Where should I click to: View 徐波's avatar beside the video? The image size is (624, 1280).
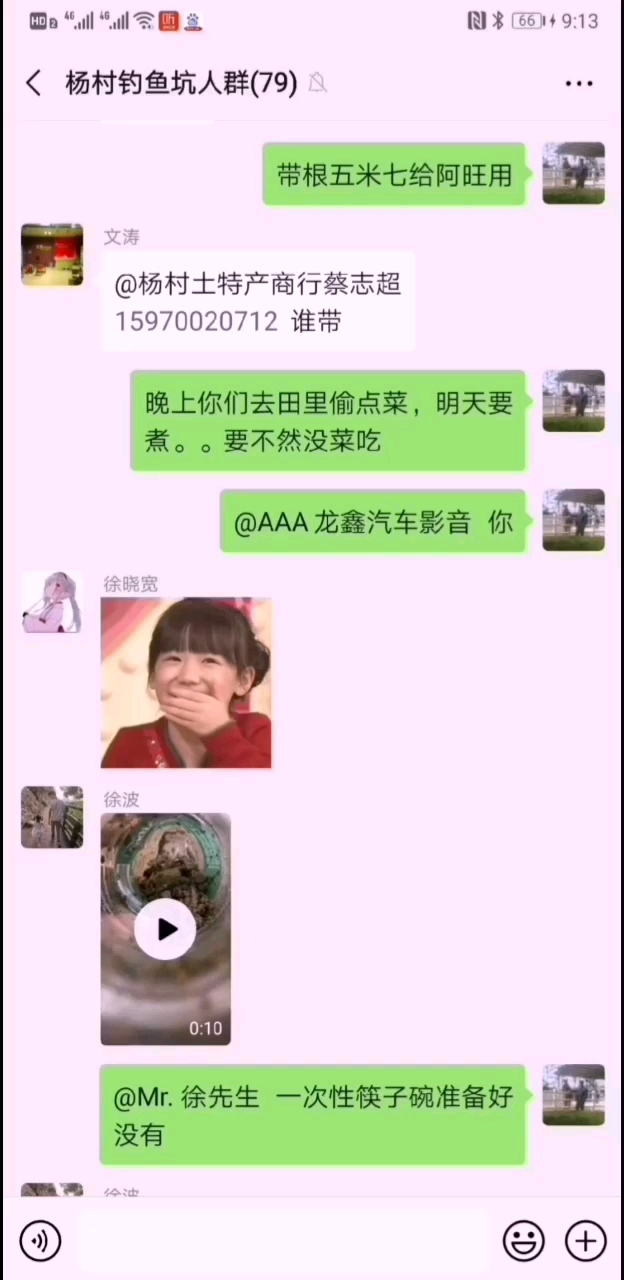(x=52, y=817)
